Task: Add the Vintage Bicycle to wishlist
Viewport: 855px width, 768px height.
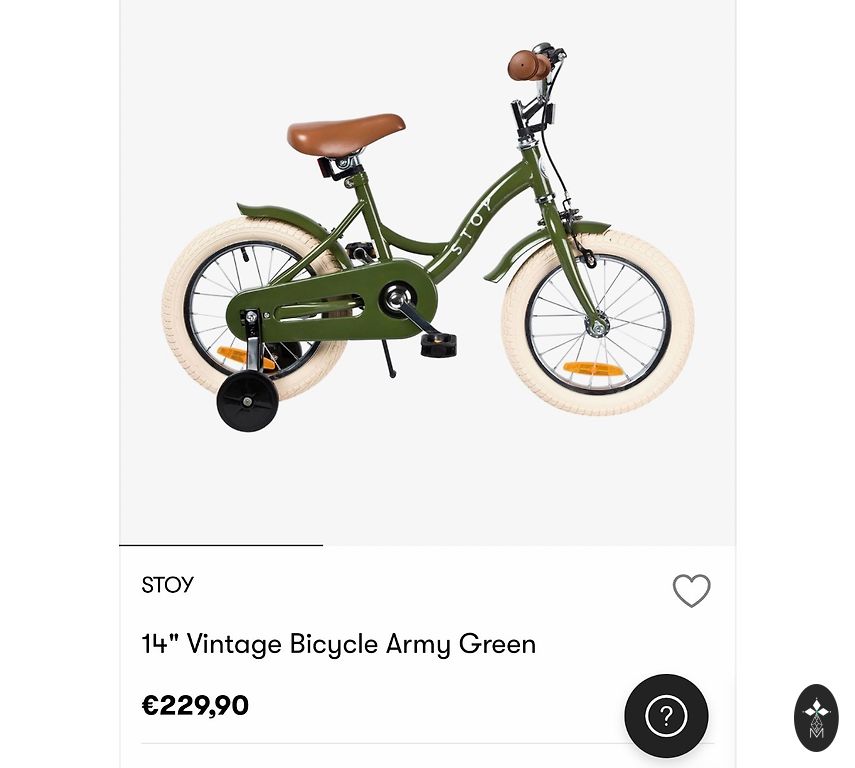Action: (x=691, y=591)
